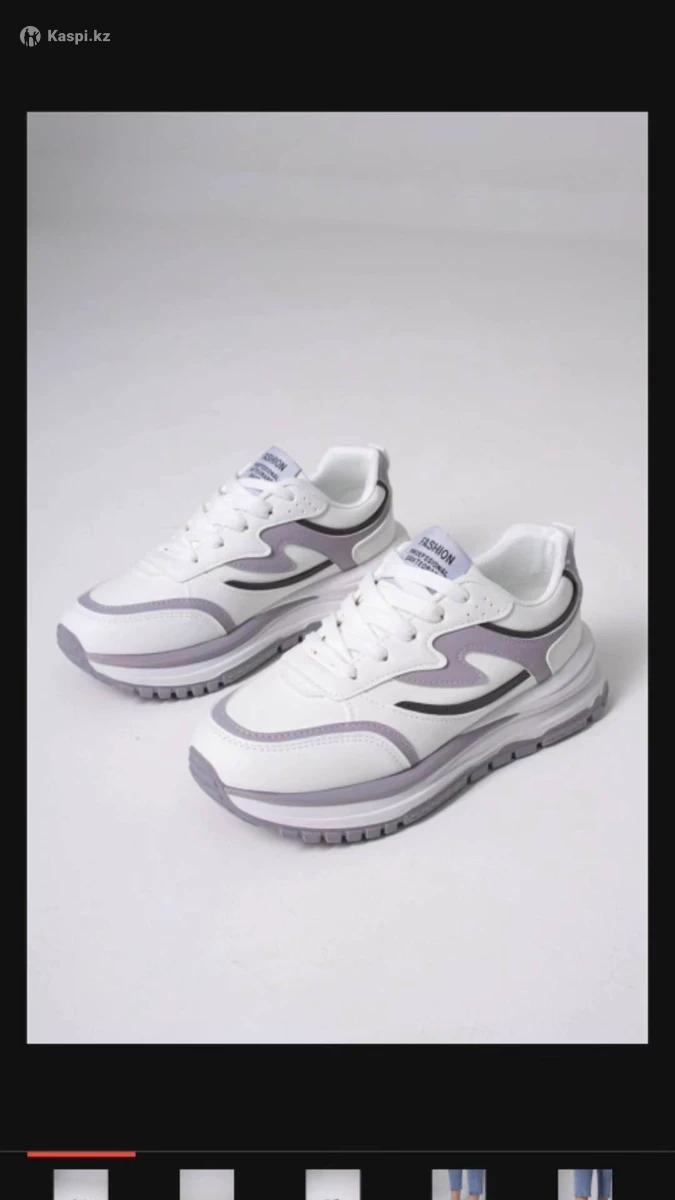
Task: Tap the main sneaker photo
Action: coord(337,577)
